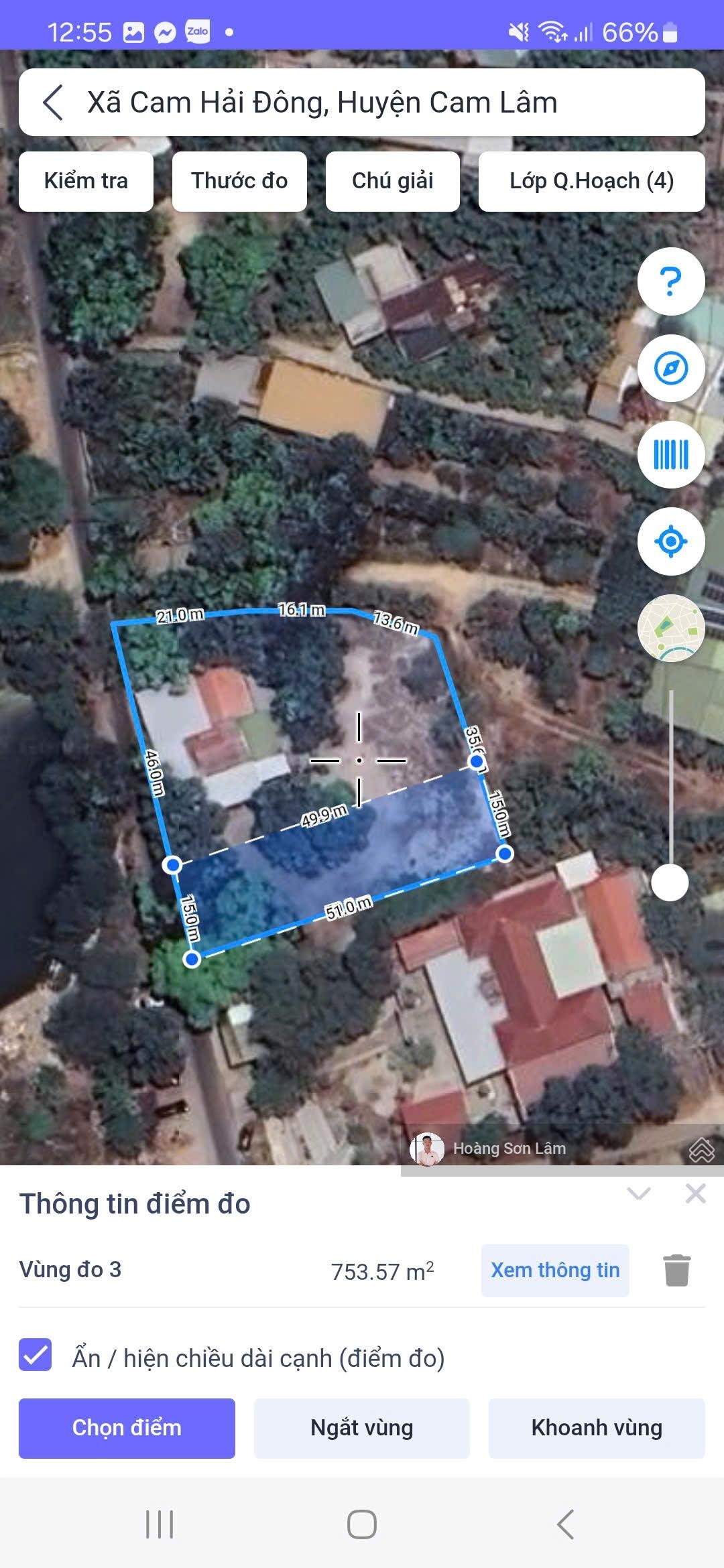This screenshot has width=724, height=1568.
Task: View details with Xem thông tin
Action: coord(555,1270)
